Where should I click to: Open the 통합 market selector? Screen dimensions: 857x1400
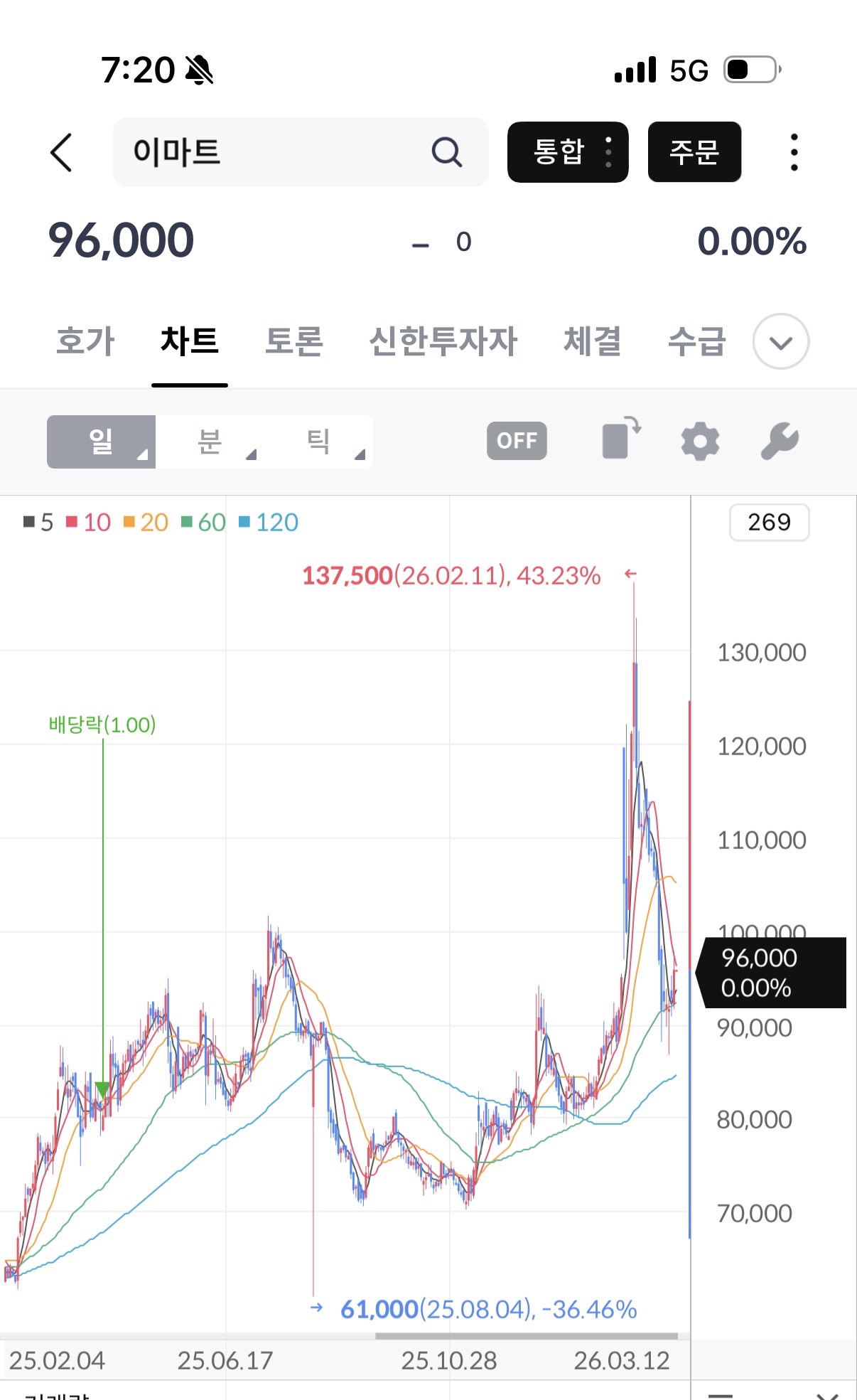pyautogui.click(x=567, y=152)
